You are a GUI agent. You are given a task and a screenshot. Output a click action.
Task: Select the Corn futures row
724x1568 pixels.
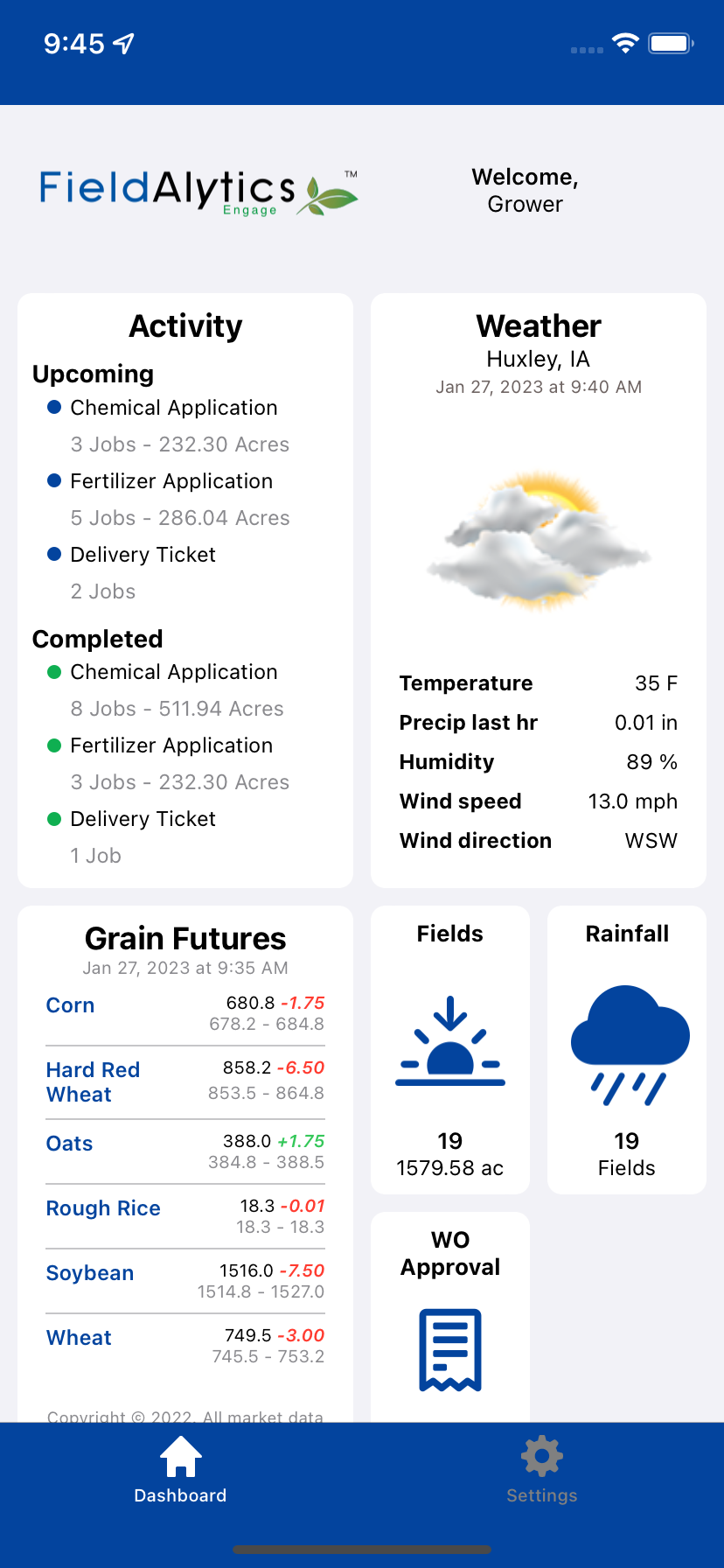(x=185, y=1013)
